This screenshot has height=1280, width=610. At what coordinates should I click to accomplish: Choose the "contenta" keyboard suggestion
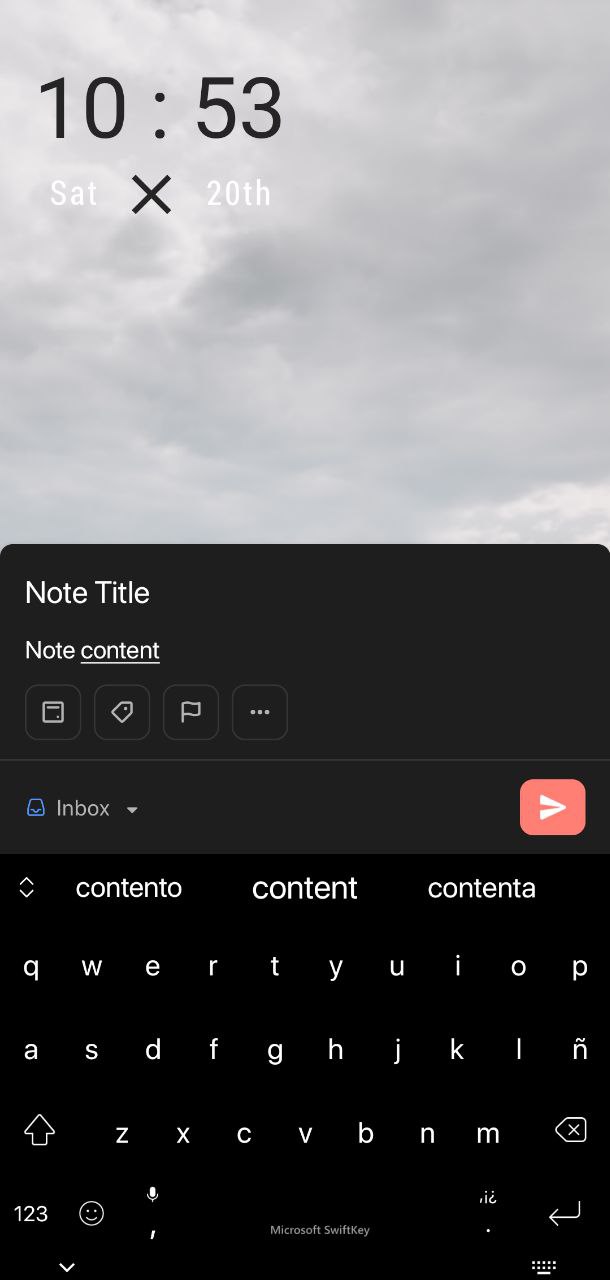482,888
